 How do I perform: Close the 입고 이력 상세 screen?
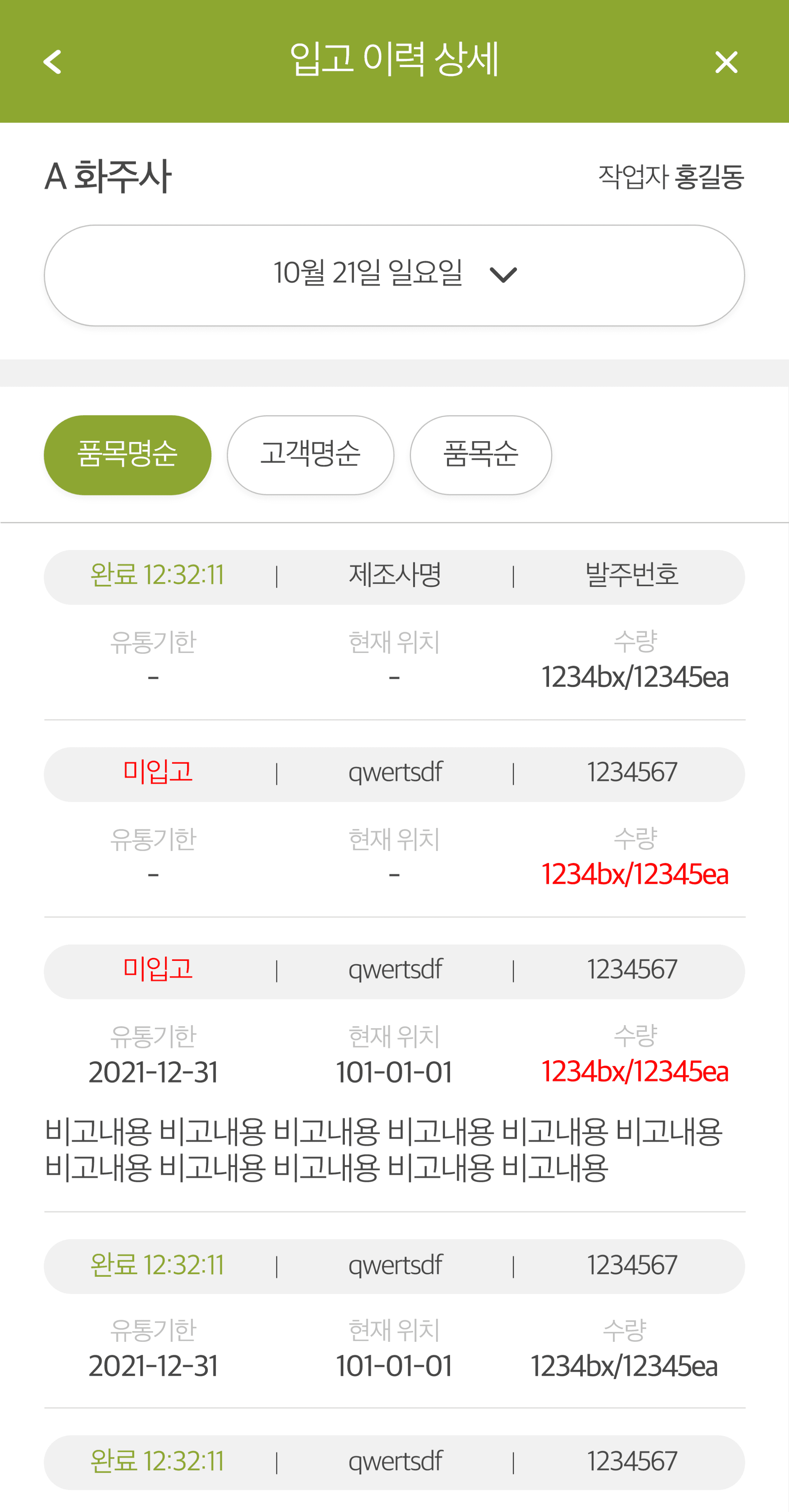point(725,62)
